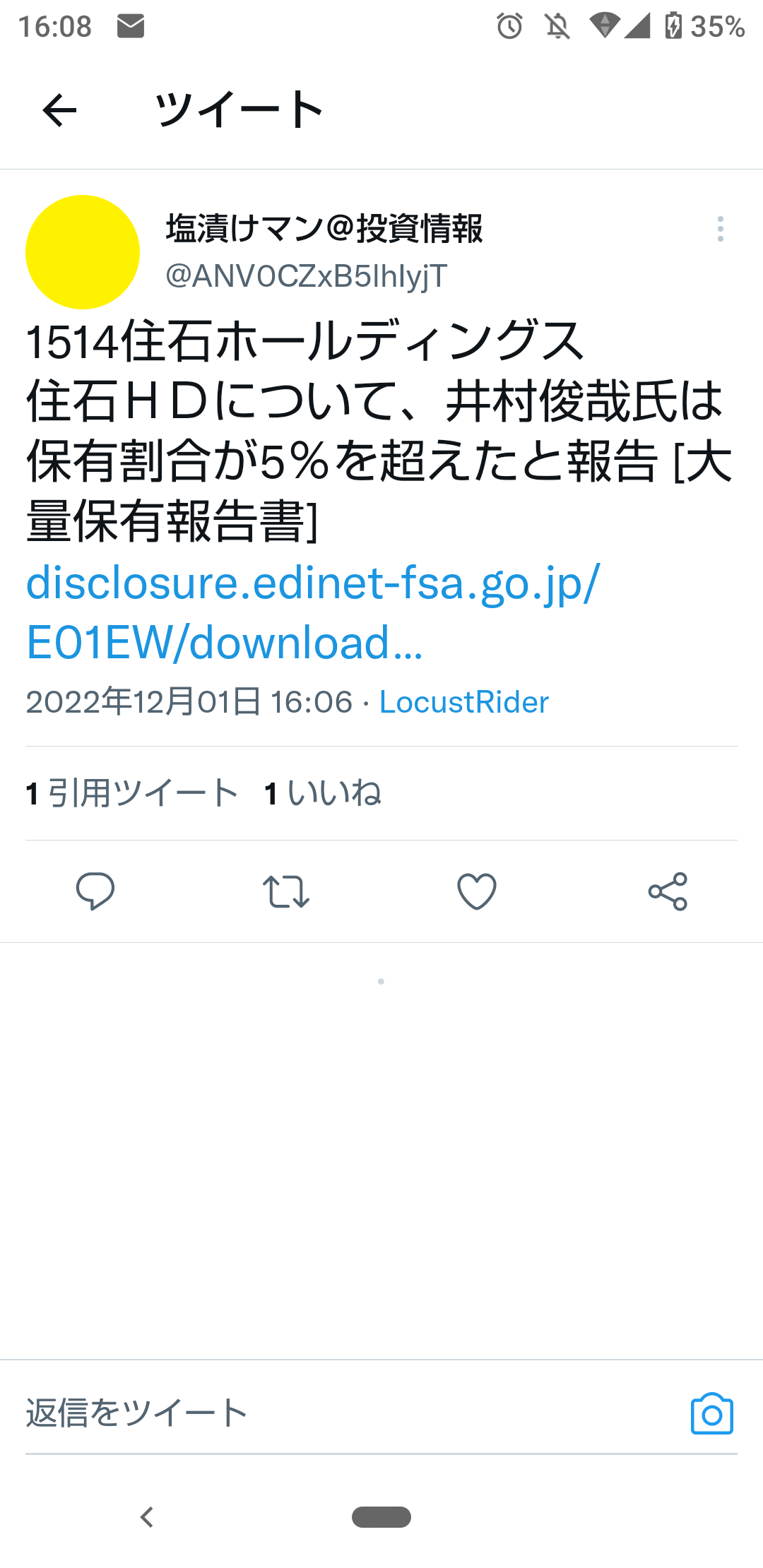Like this tweet with the heart
Screen dimensions: 763x1568
point(477,891)
